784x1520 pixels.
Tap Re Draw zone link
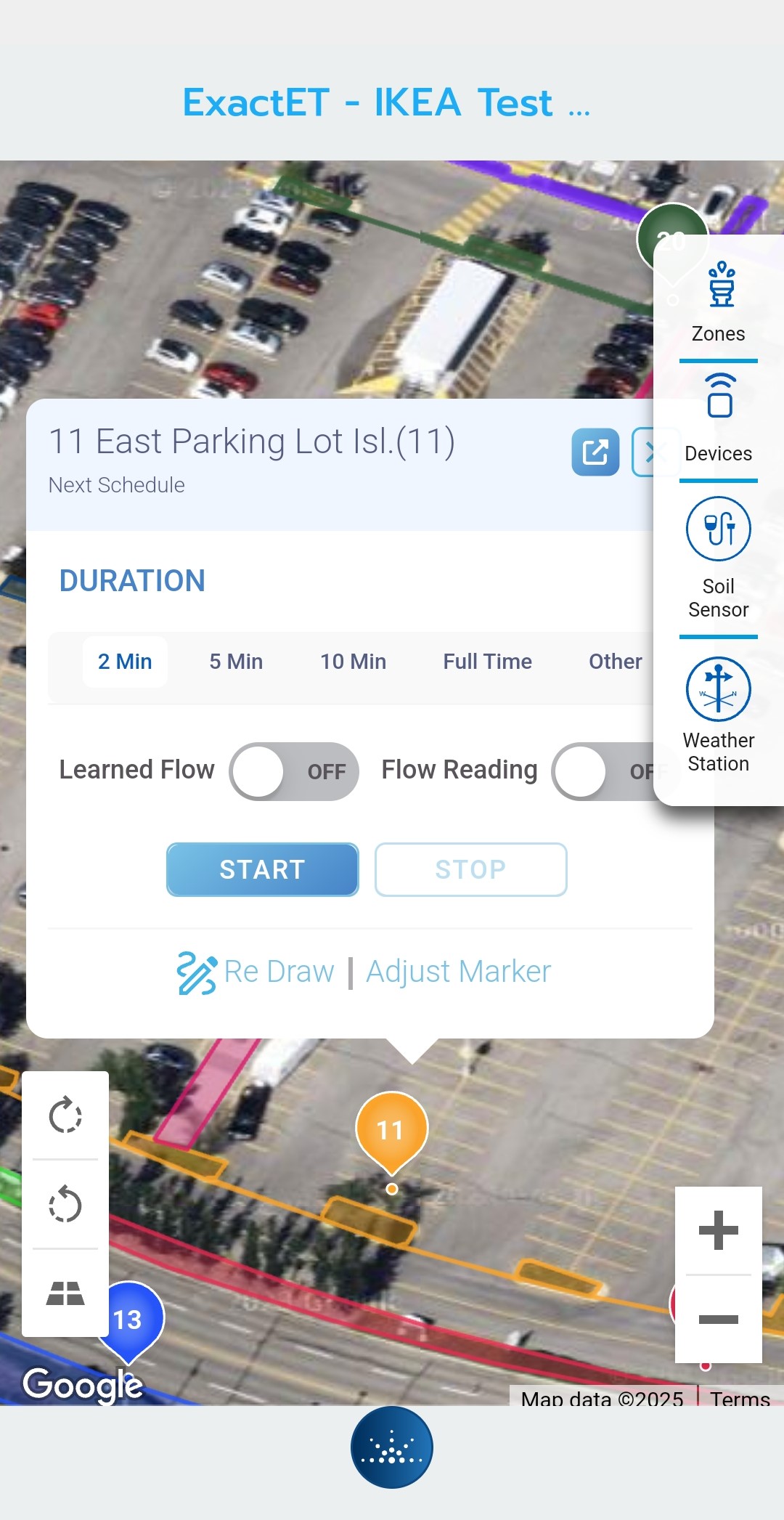click(257, 972)
